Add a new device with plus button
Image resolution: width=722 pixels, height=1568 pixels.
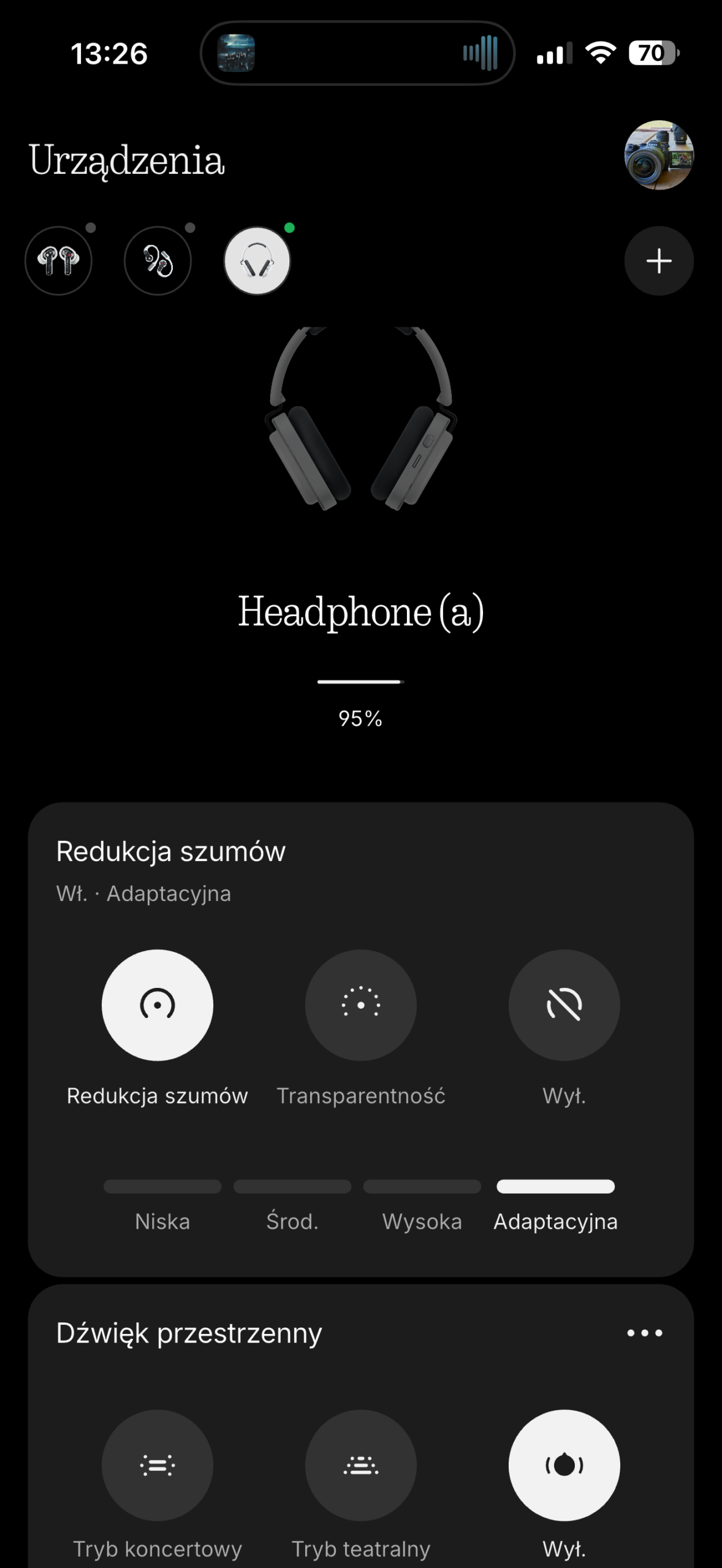point(659,261)
